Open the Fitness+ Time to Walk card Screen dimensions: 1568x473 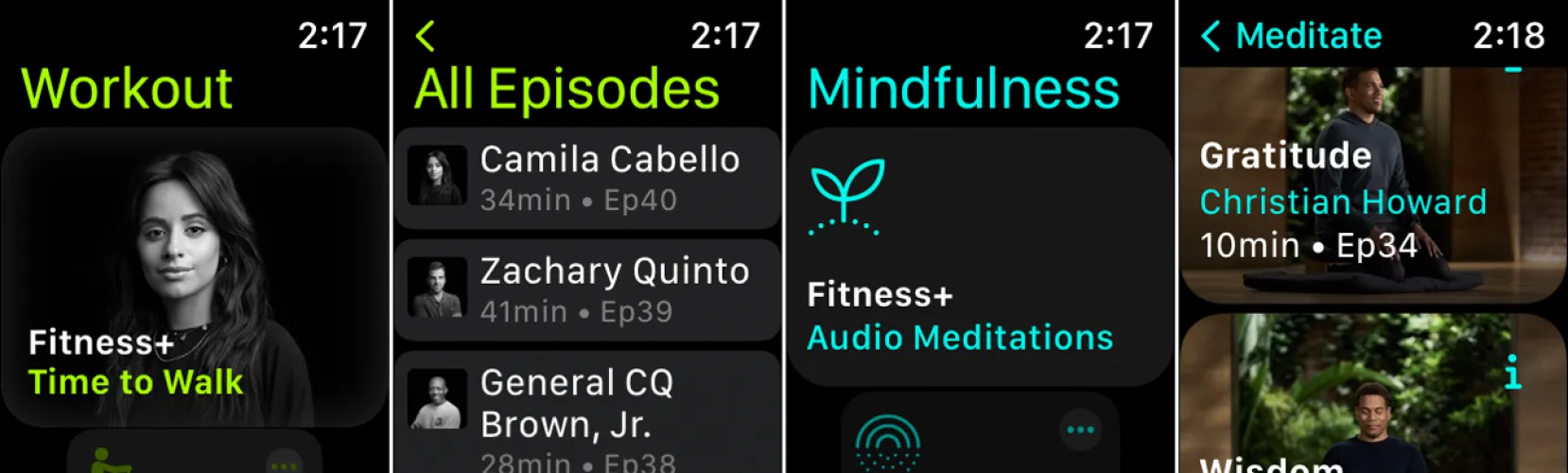pos(194,277)
